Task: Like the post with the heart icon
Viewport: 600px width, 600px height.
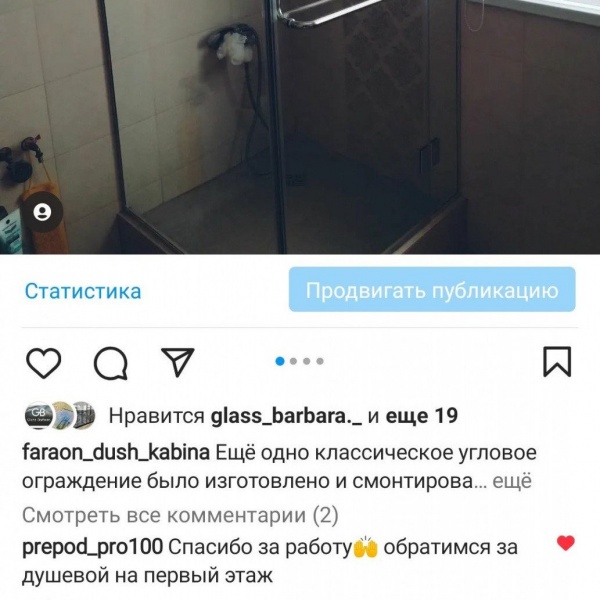Action: 43,362
